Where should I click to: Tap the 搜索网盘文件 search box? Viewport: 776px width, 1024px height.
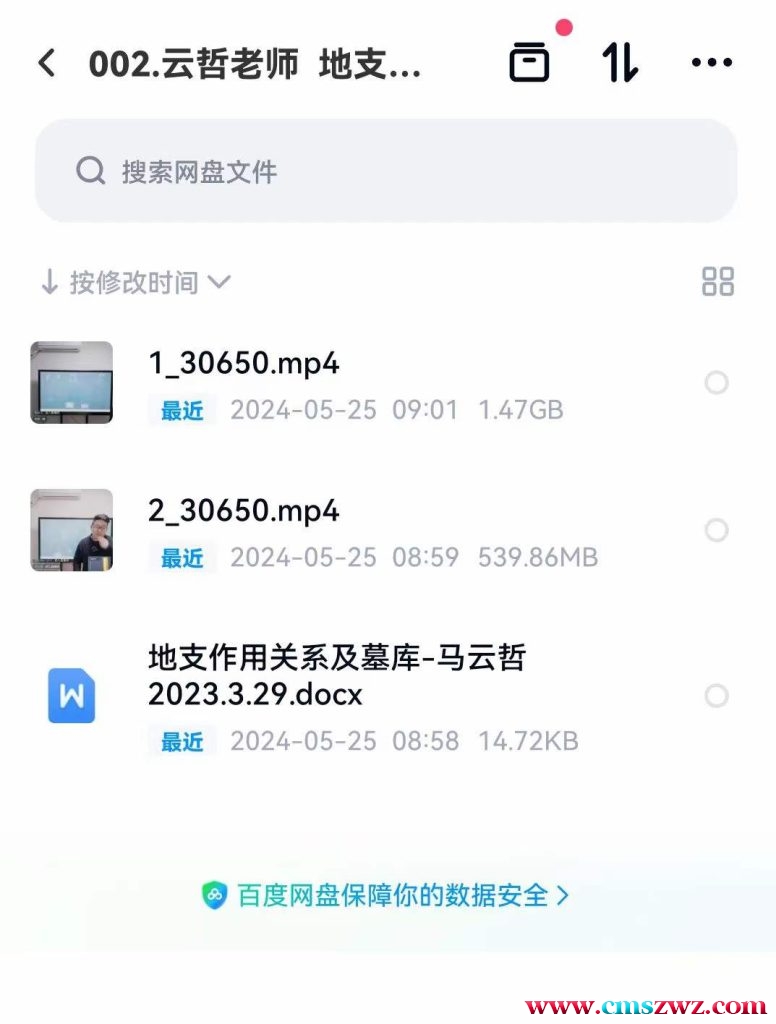coord(386,171)
